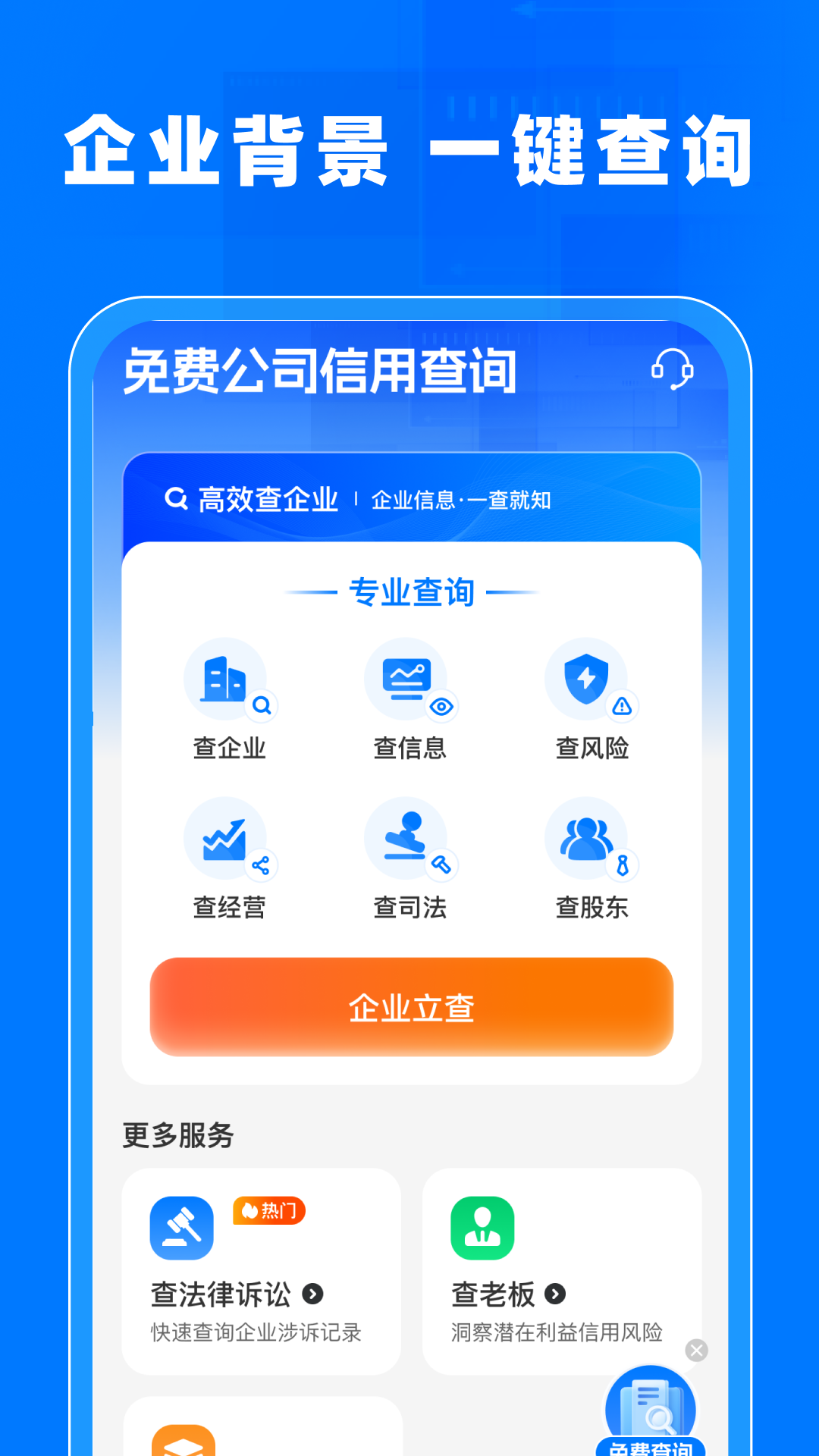Tap the 查股东 shareholders icon
Image resolution: width=819 pixels, height=1456 pixels.
tap(590, 838)
